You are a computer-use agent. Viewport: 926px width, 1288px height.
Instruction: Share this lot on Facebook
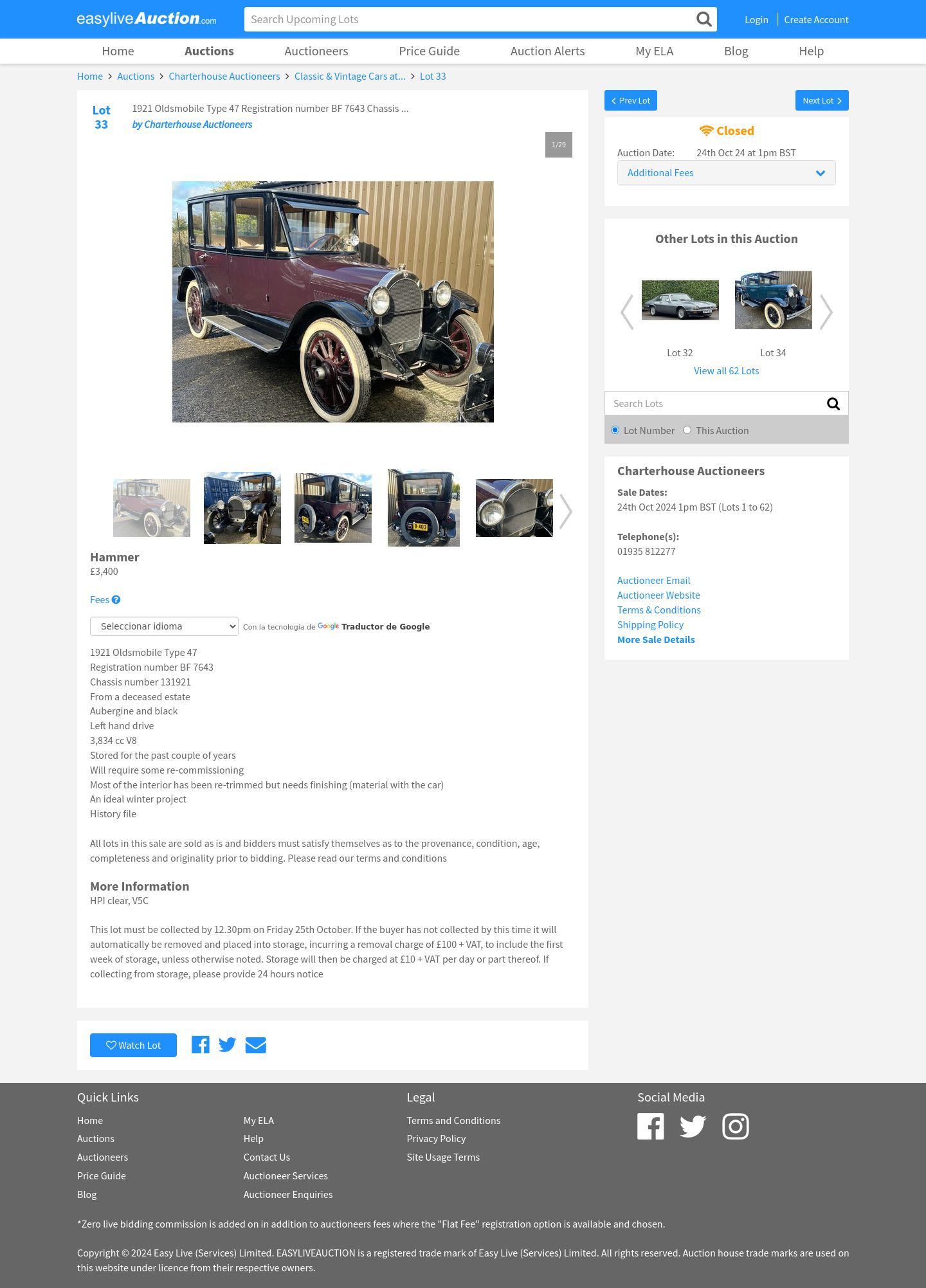pyautogui.click(x=201, y=1046)
